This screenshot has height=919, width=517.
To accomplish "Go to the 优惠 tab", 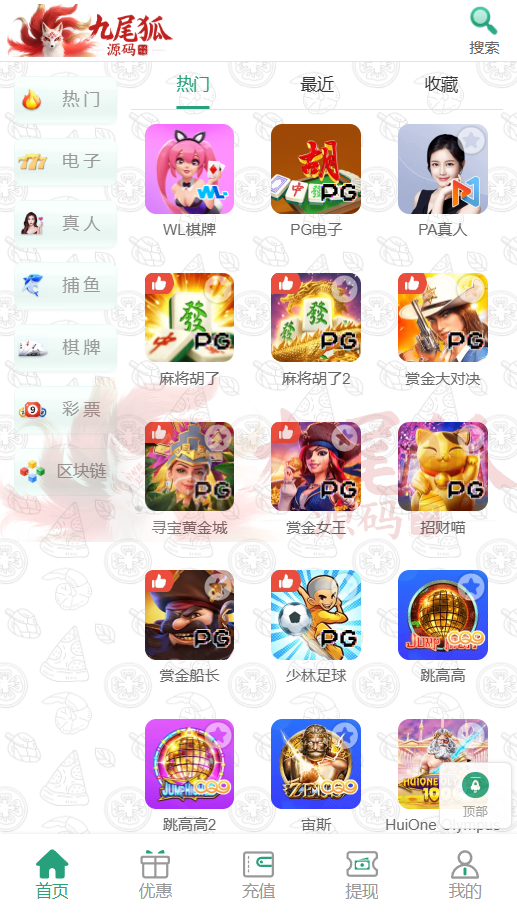I will pyautogui.click(x=155, y=874).
